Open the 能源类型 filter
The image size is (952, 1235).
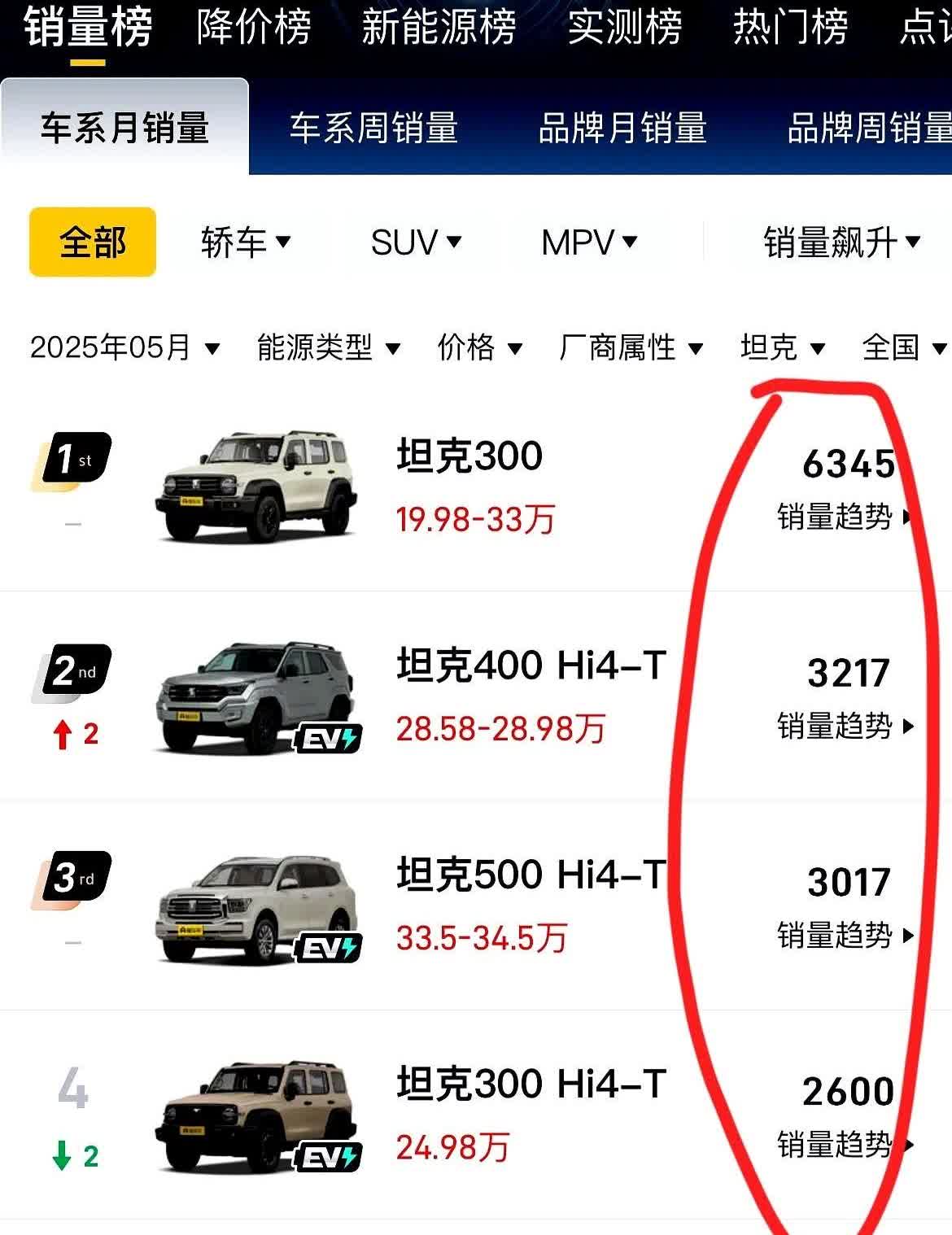coord(329,347)
